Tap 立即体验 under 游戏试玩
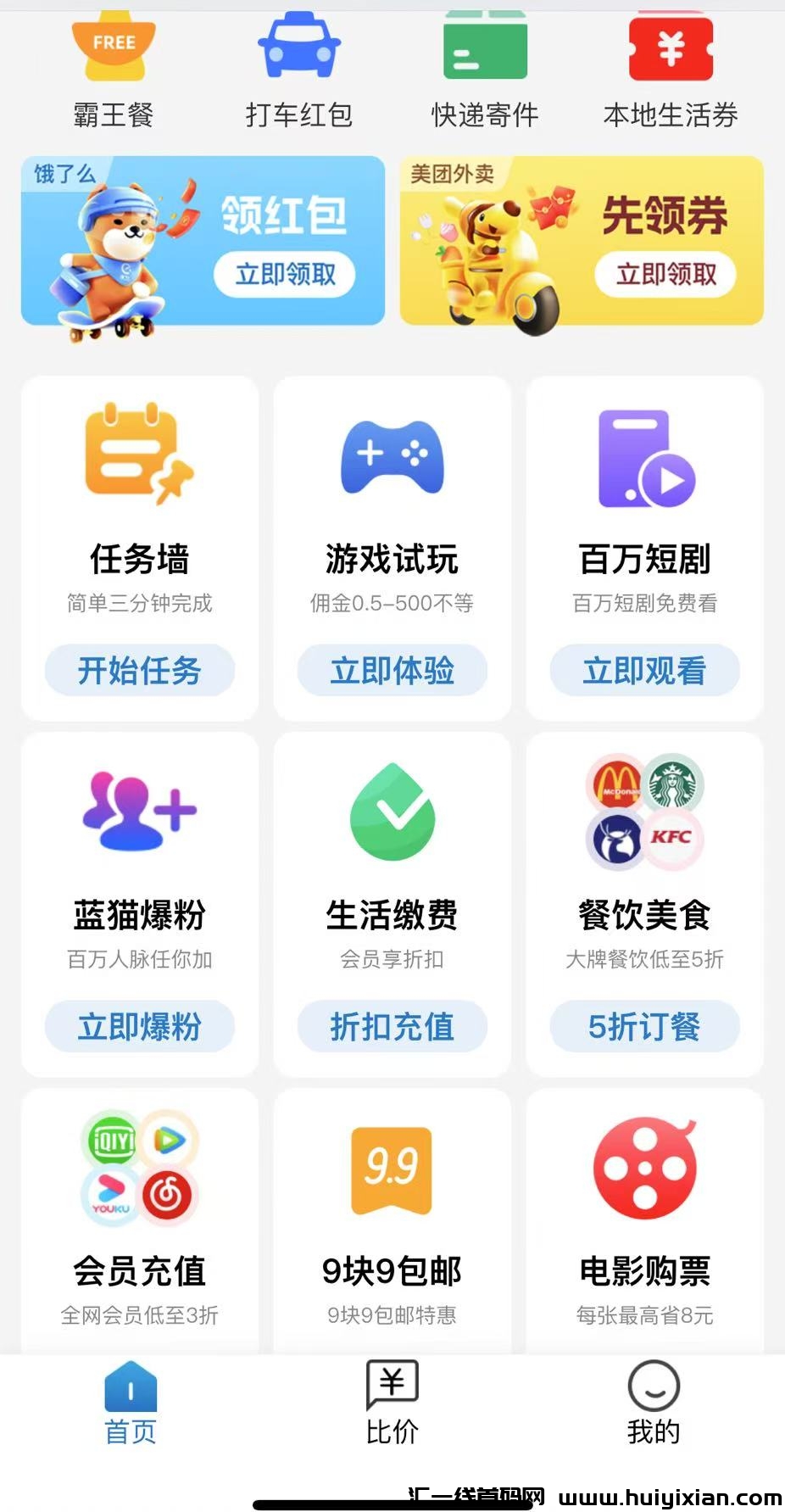785x1512 pixels. [392, 671]
